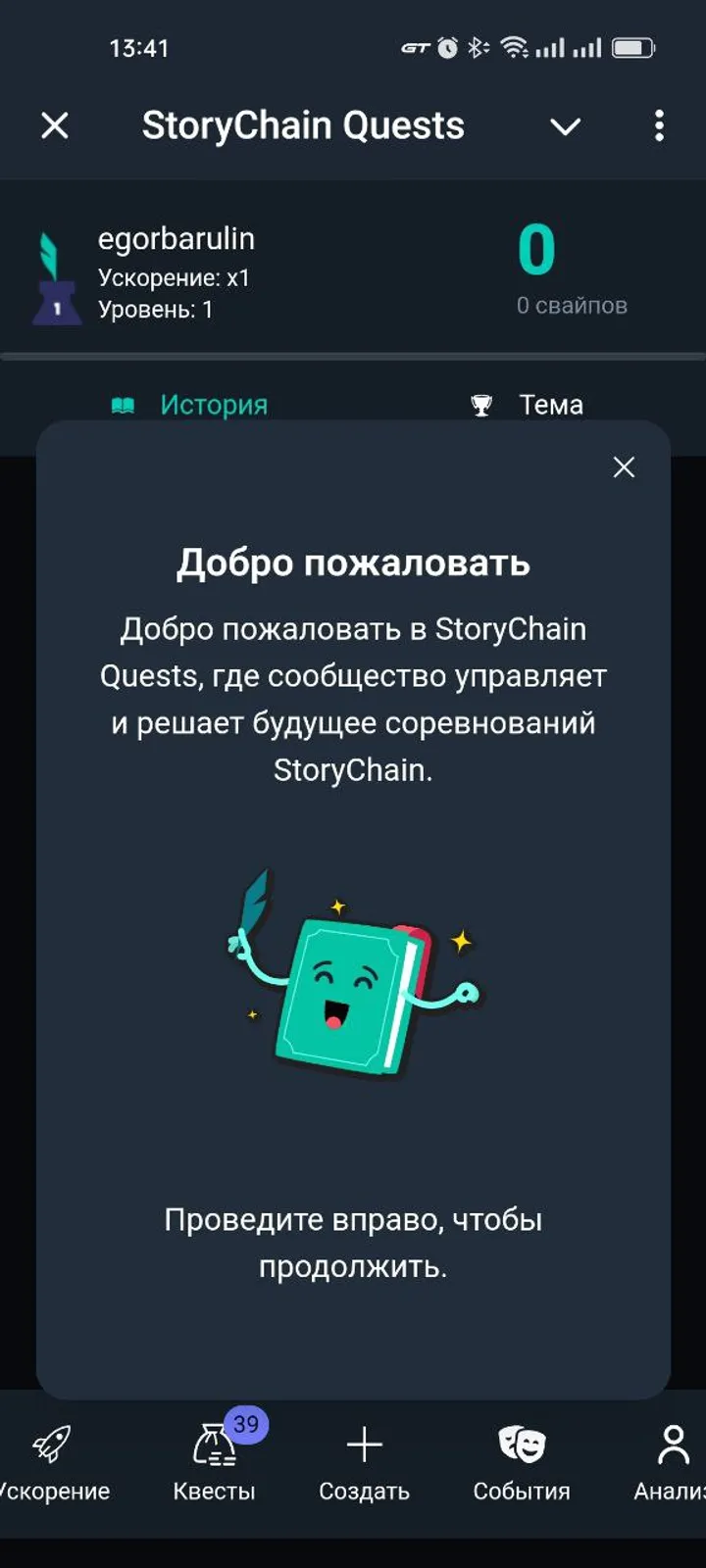Select the person icon for Анализ

click(x=674, y=1441)
